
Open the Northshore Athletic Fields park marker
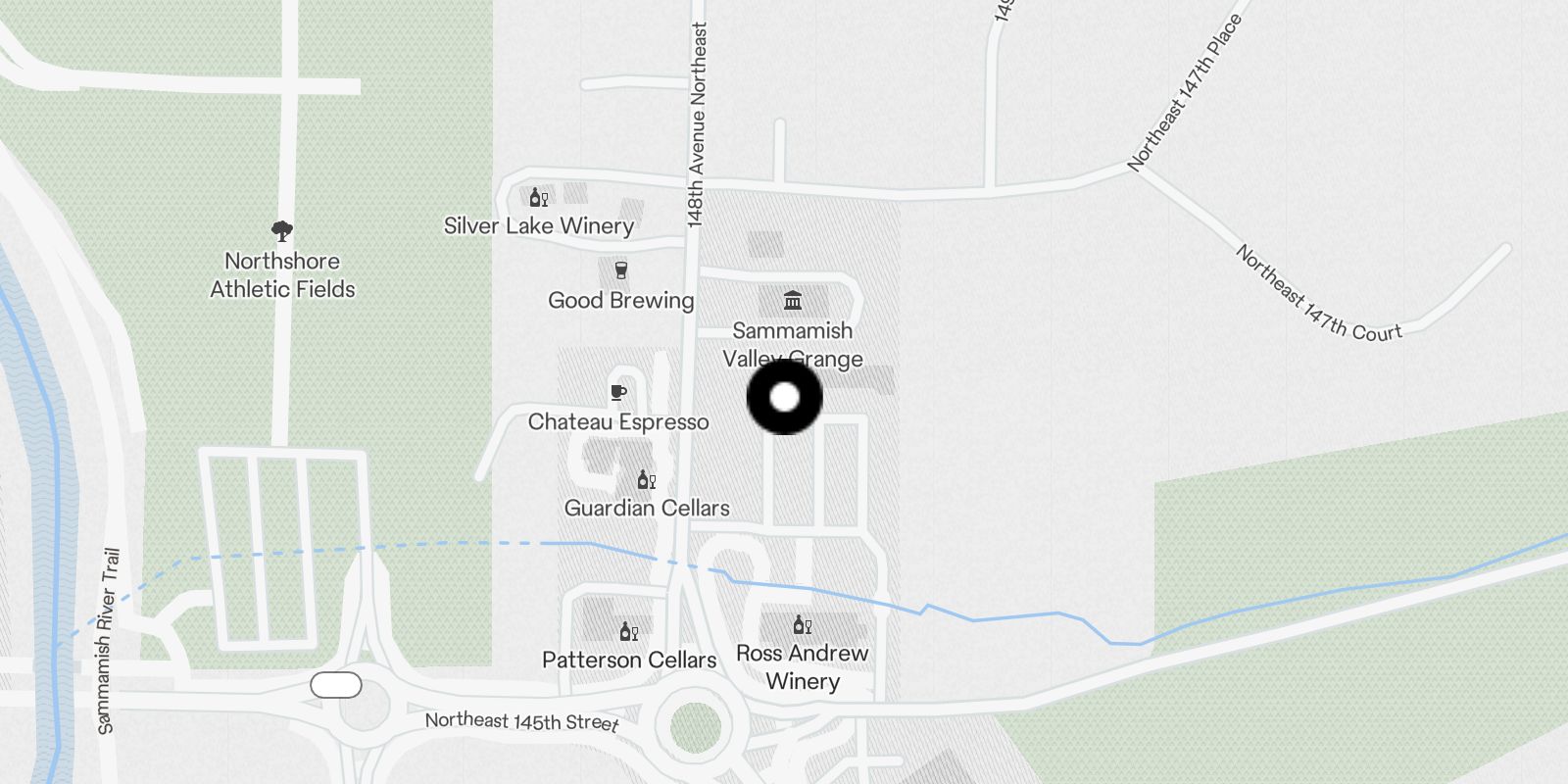click(x=282, y=232)
